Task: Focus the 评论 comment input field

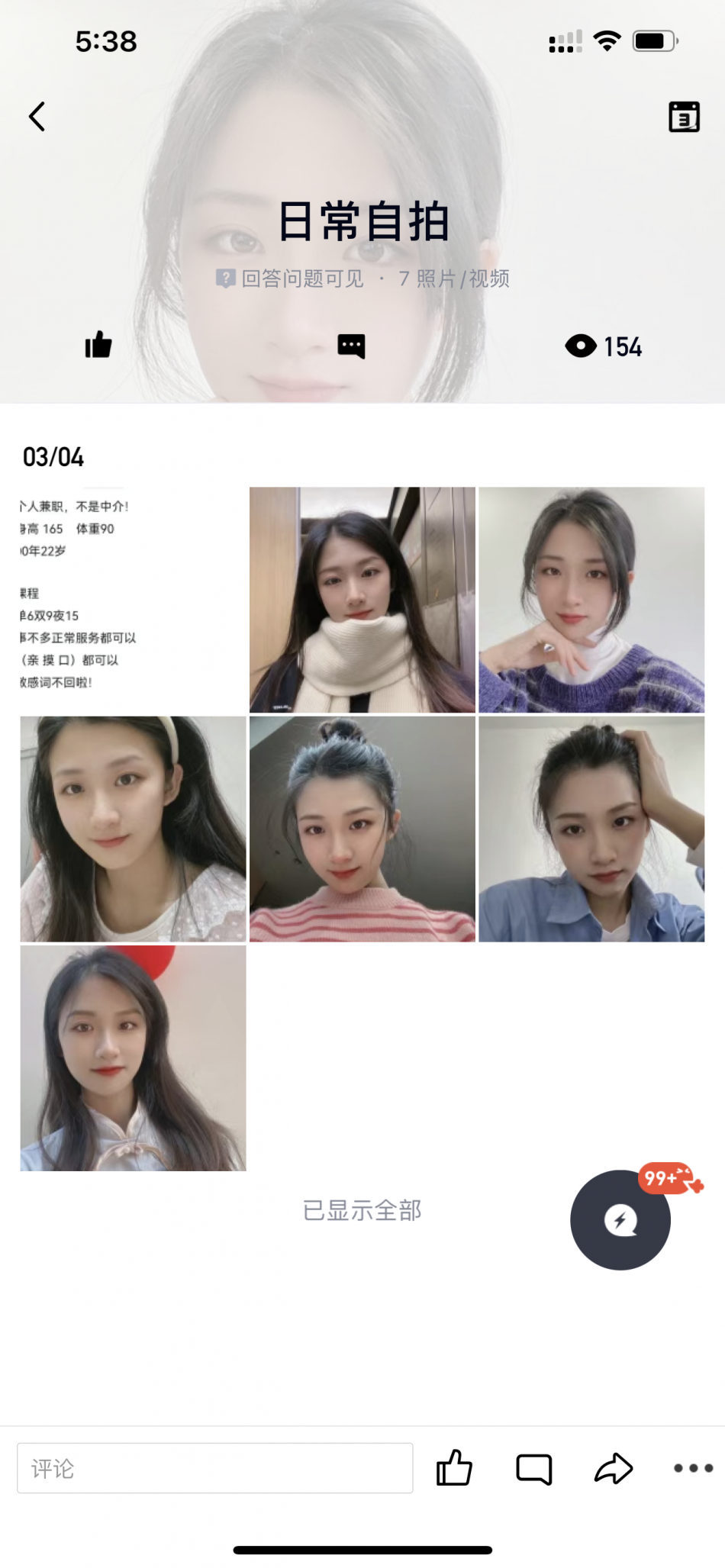Action: tap(214, 1467)
